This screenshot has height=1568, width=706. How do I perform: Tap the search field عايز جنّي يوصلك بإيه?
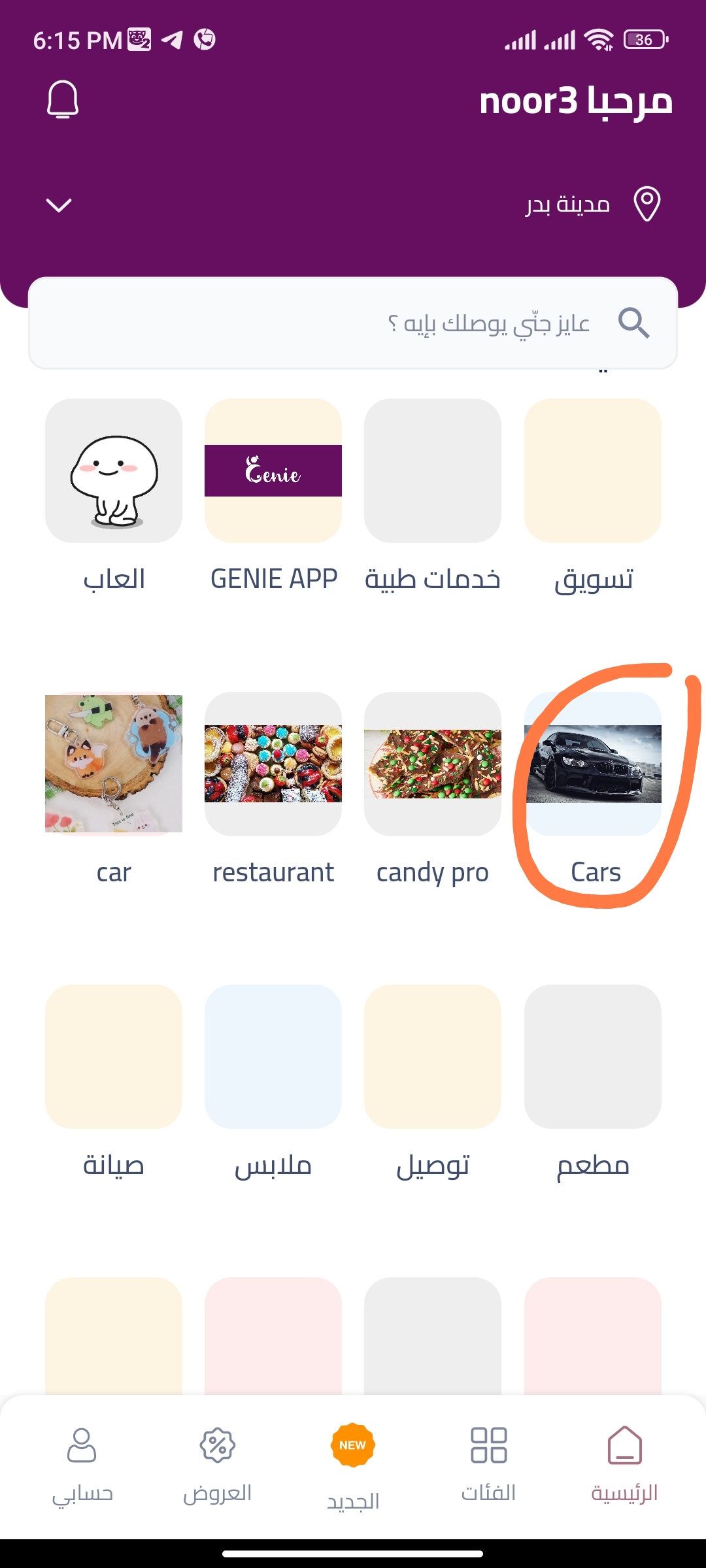click(x=353, y=323)
